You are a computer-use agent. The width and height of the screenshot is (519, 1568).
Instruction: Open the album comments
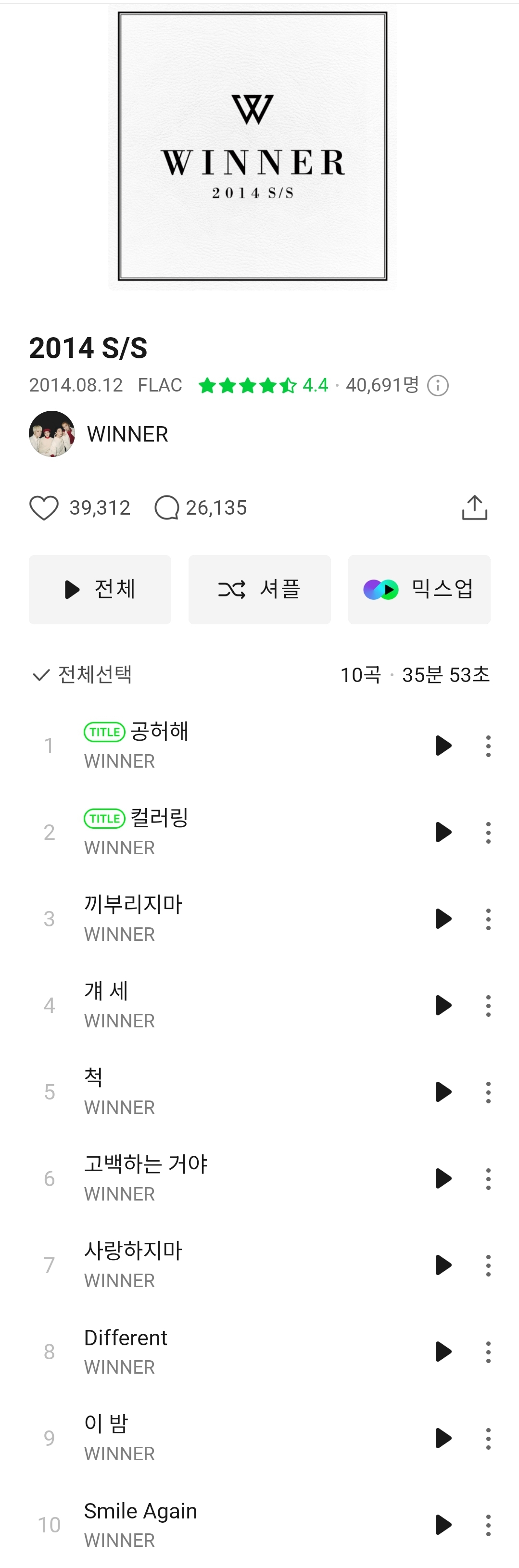(167, 507)
